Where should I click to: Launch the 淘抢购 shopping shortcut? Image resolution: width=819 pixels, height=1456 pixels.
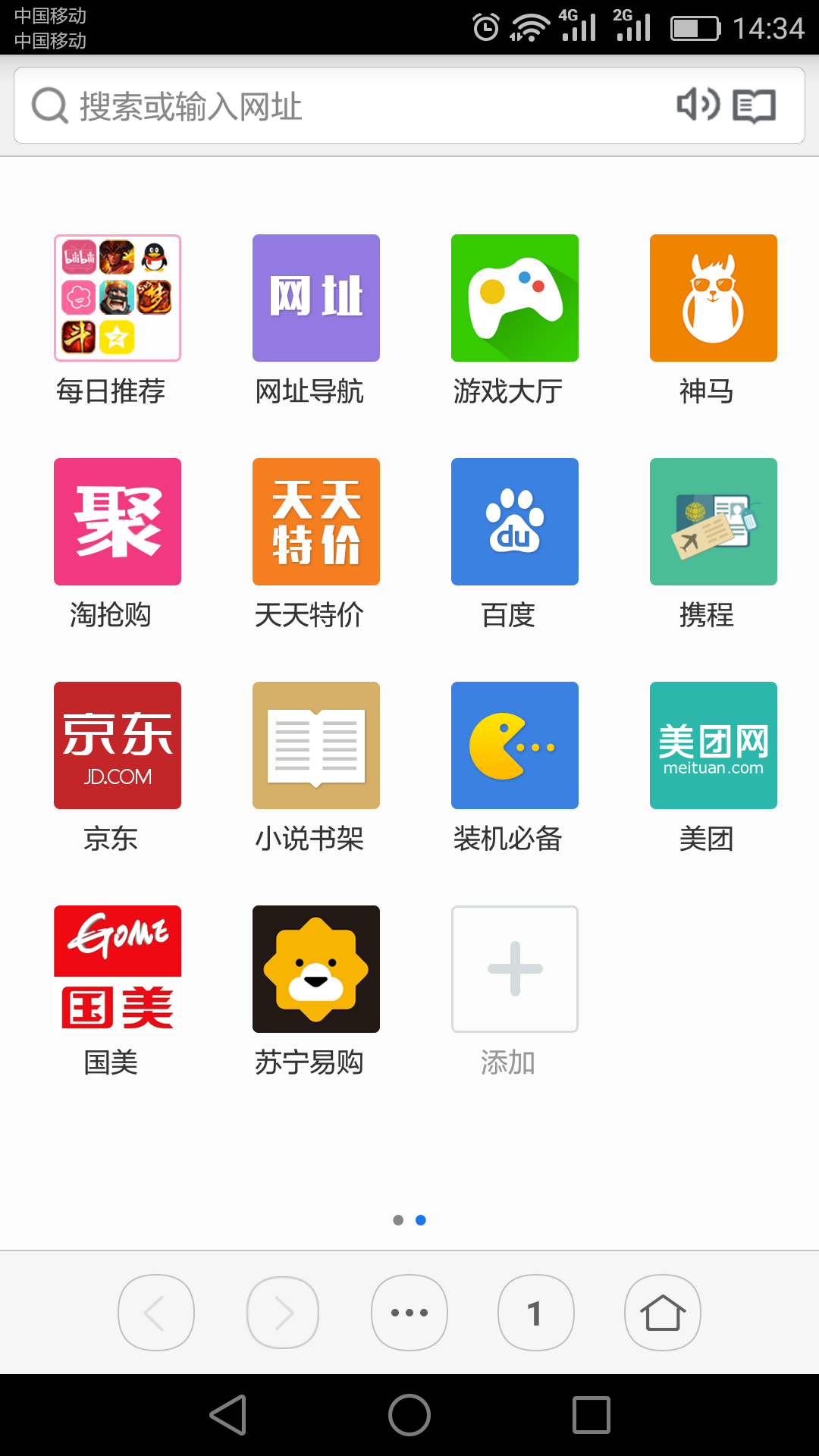coord(117,520)
